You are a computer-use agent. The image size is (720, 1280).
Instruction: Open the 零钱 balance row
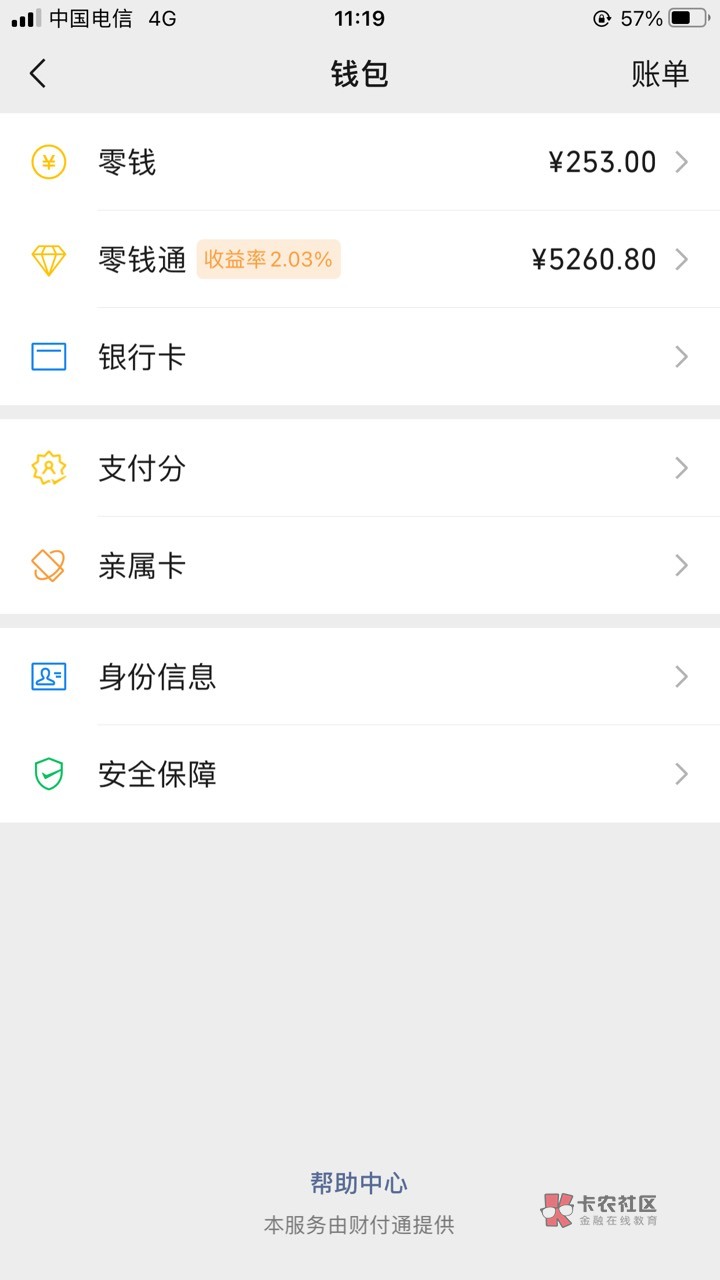360,162
